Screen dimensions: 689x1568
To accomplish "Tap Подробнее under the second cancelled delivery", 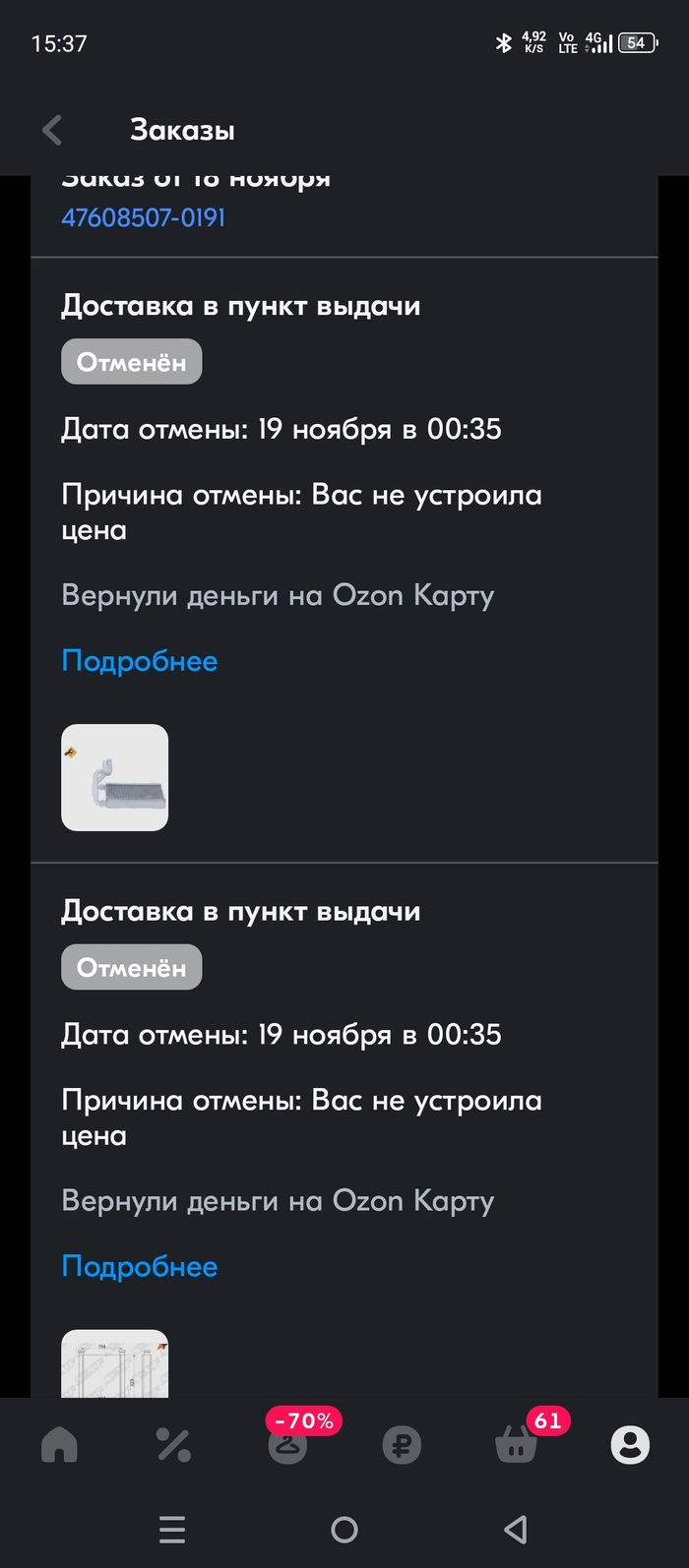I will pos(140,1267).
